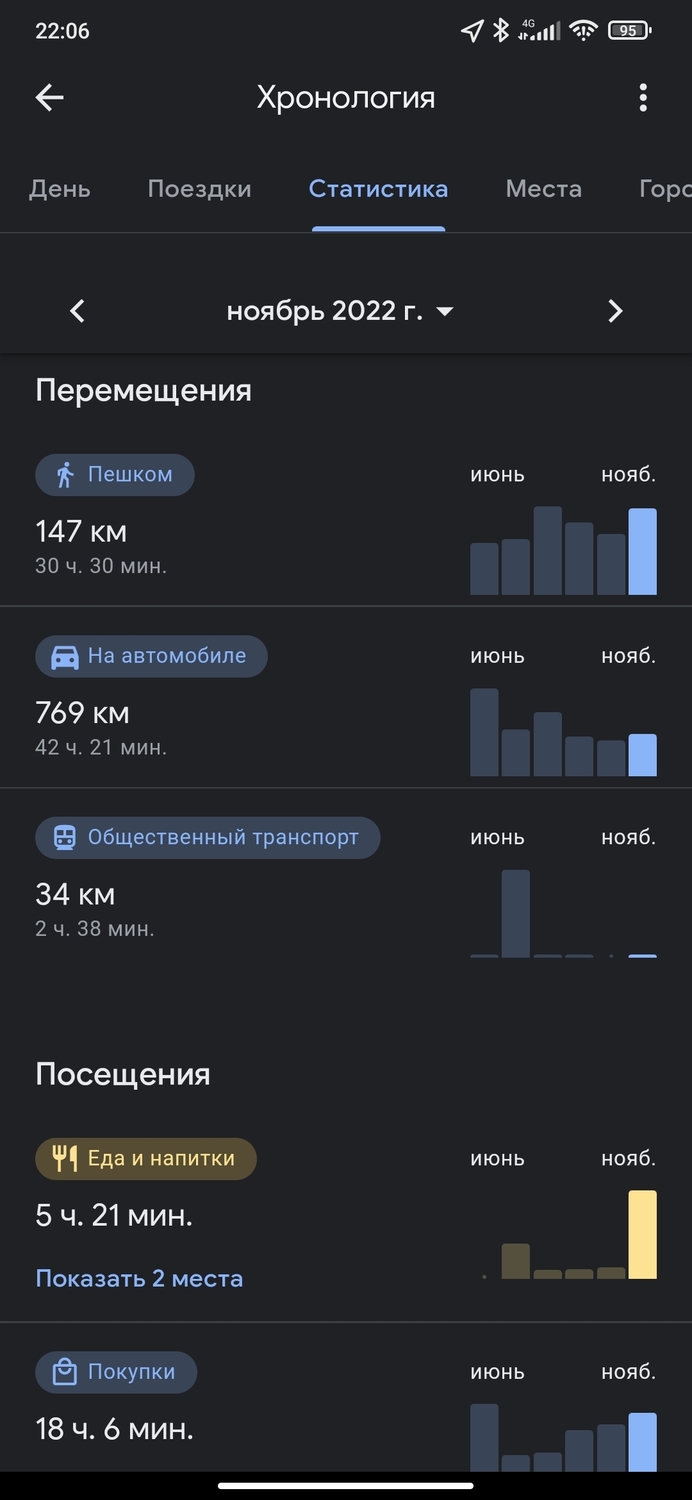692x1500 pixels.
Task: Open the На автомобиле driving statistics
Action: point(346,697)
